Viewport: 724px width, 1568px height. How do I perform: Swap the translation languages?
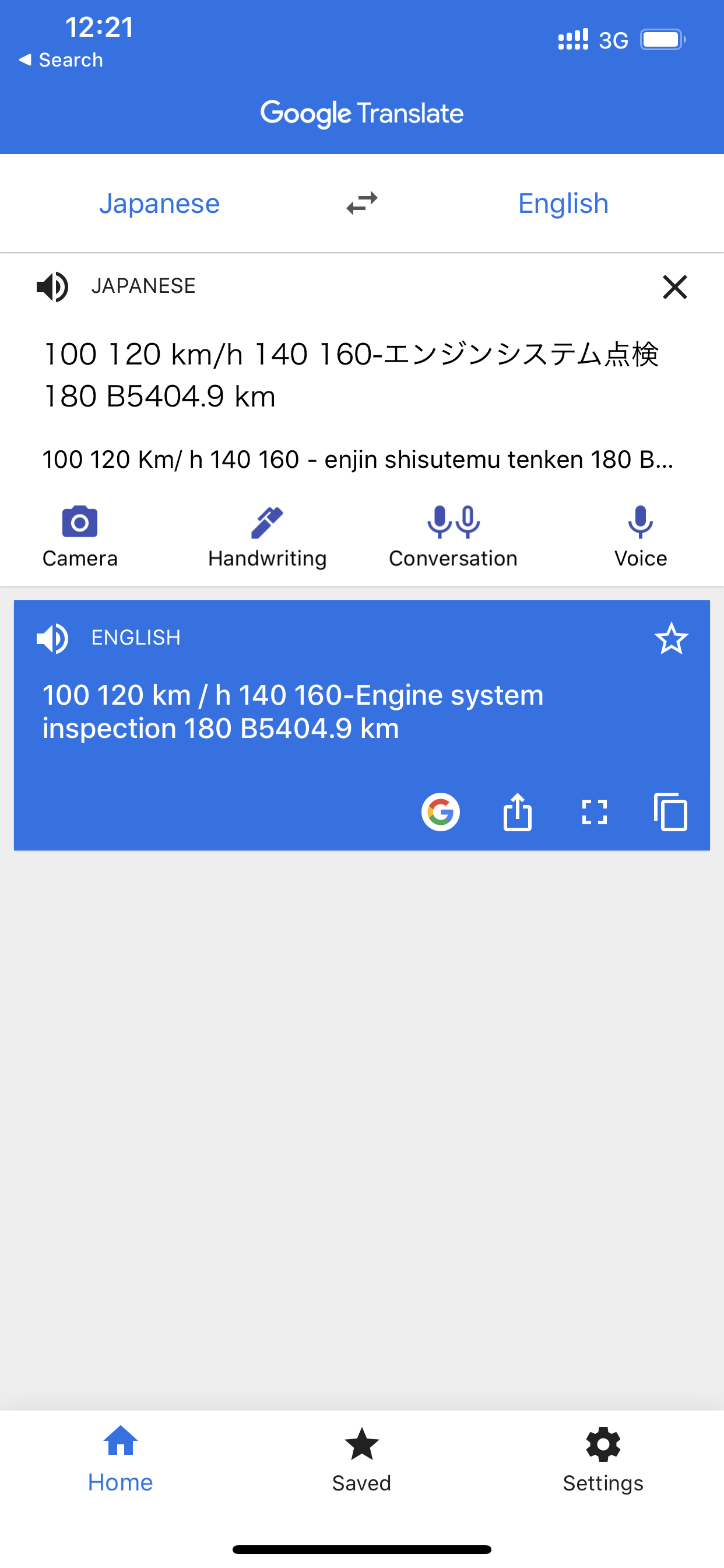click(x=362, y=204)
